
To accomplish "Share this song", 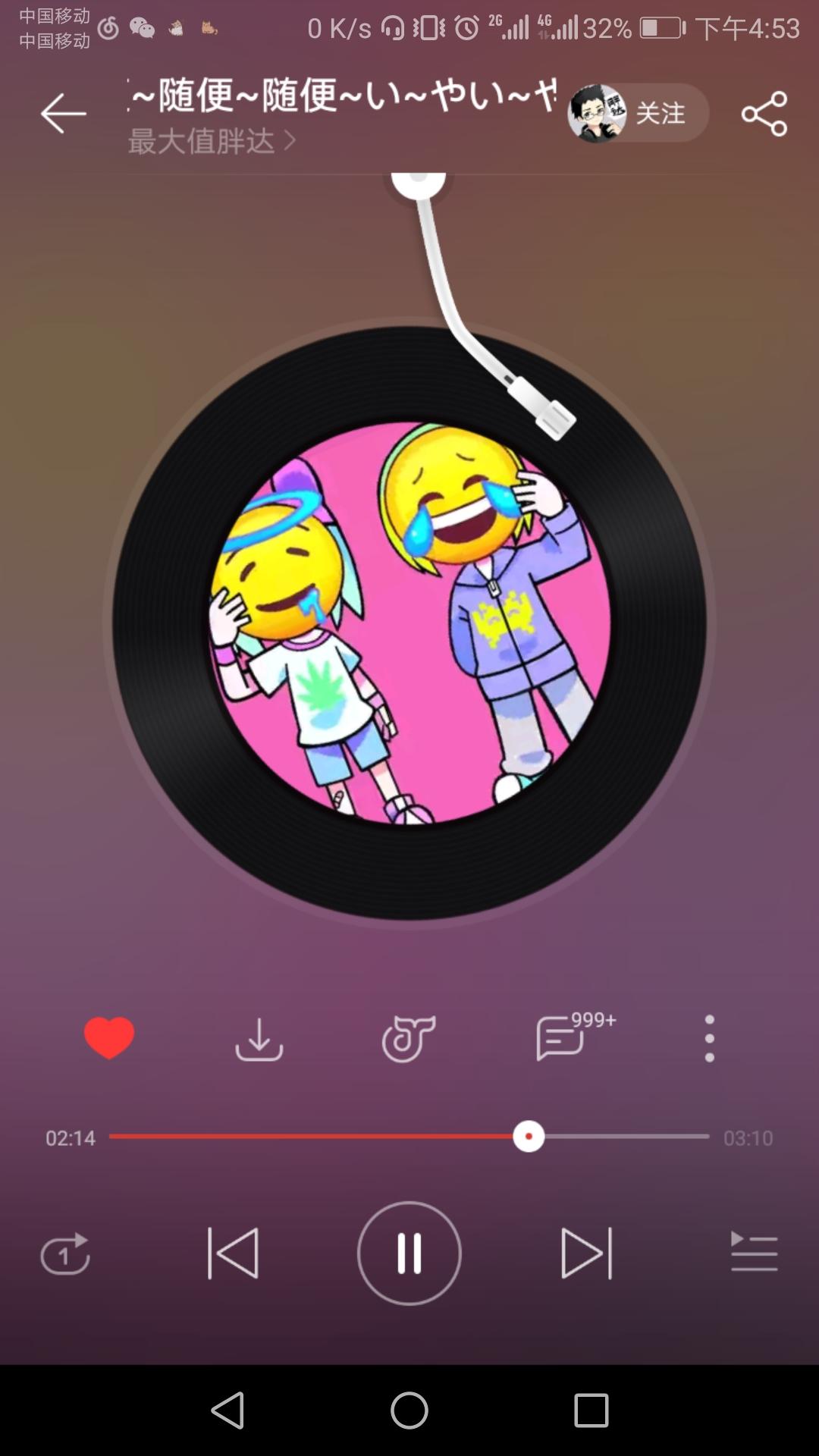I will [x=764, y=114].
